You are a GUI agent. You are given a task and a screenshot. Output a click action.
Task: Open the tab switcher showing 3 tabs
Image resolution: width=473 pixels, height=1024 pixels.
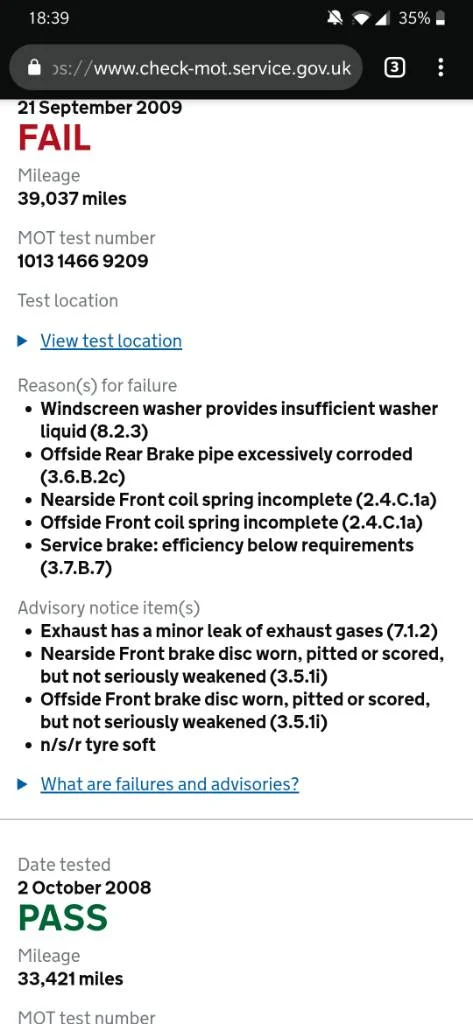(x=394, y=67)
